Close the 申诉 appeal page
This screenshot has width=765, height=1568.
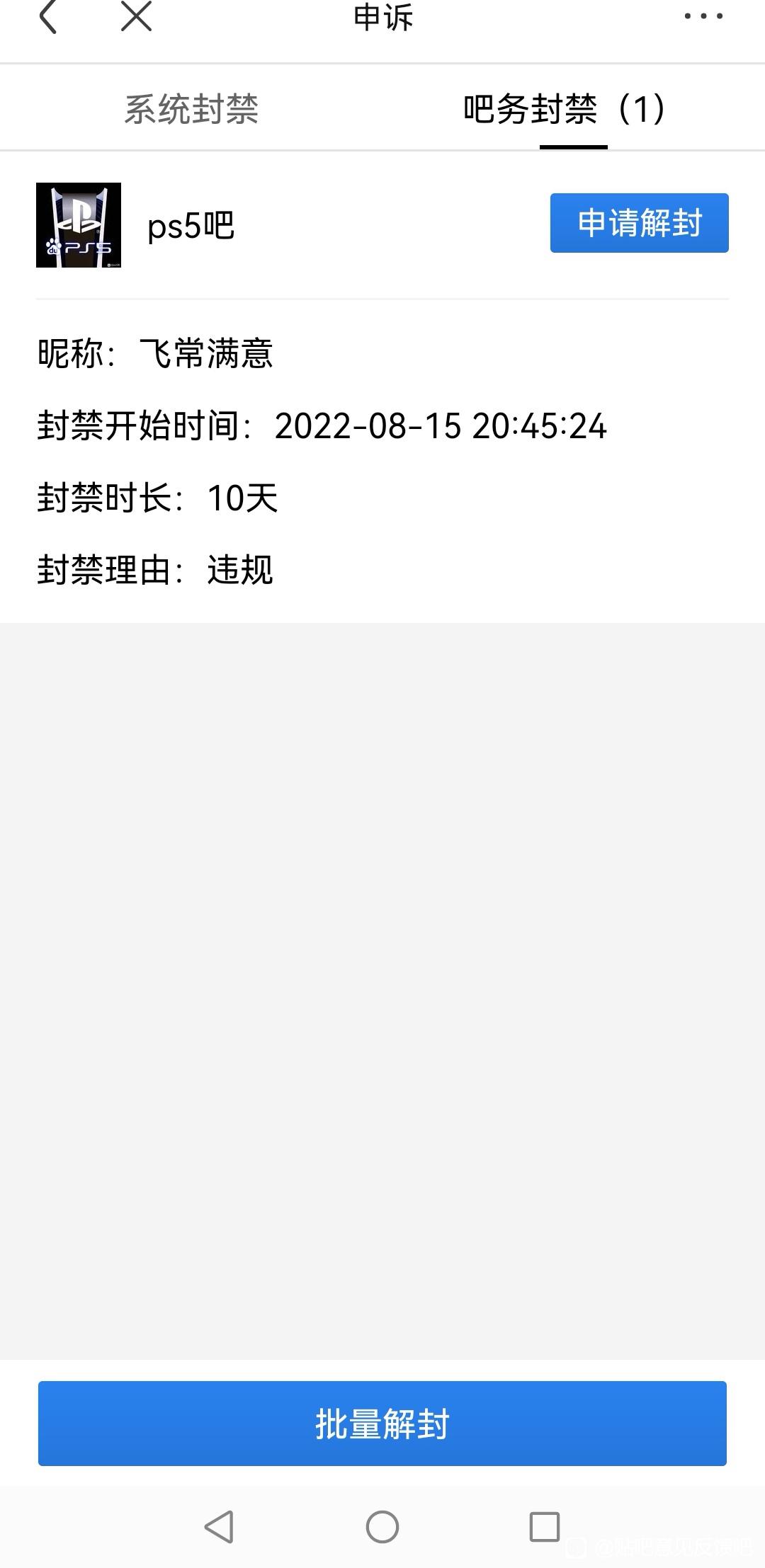(x=136, y=17)
